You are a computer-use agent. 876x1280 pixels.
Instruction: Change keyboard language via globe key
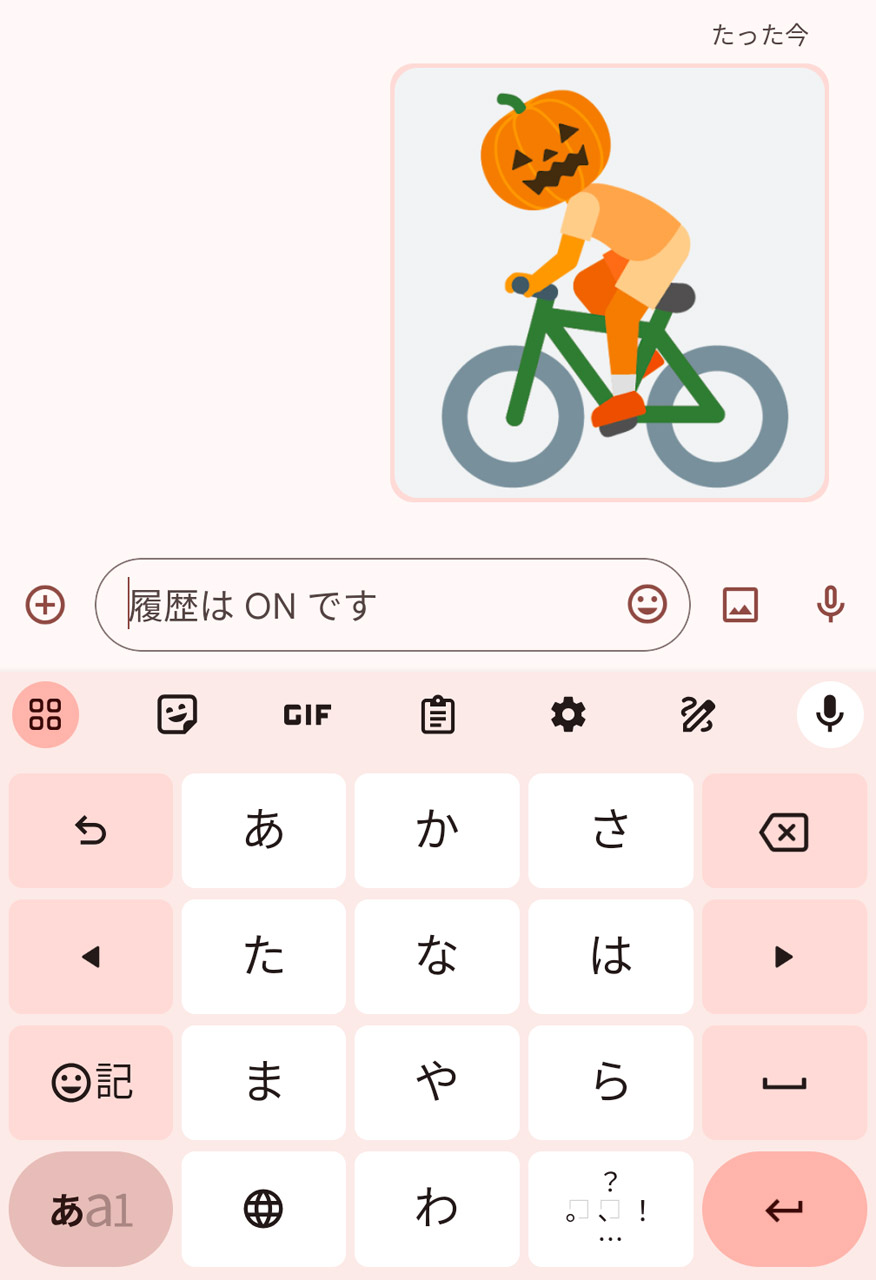(264, 1210)
